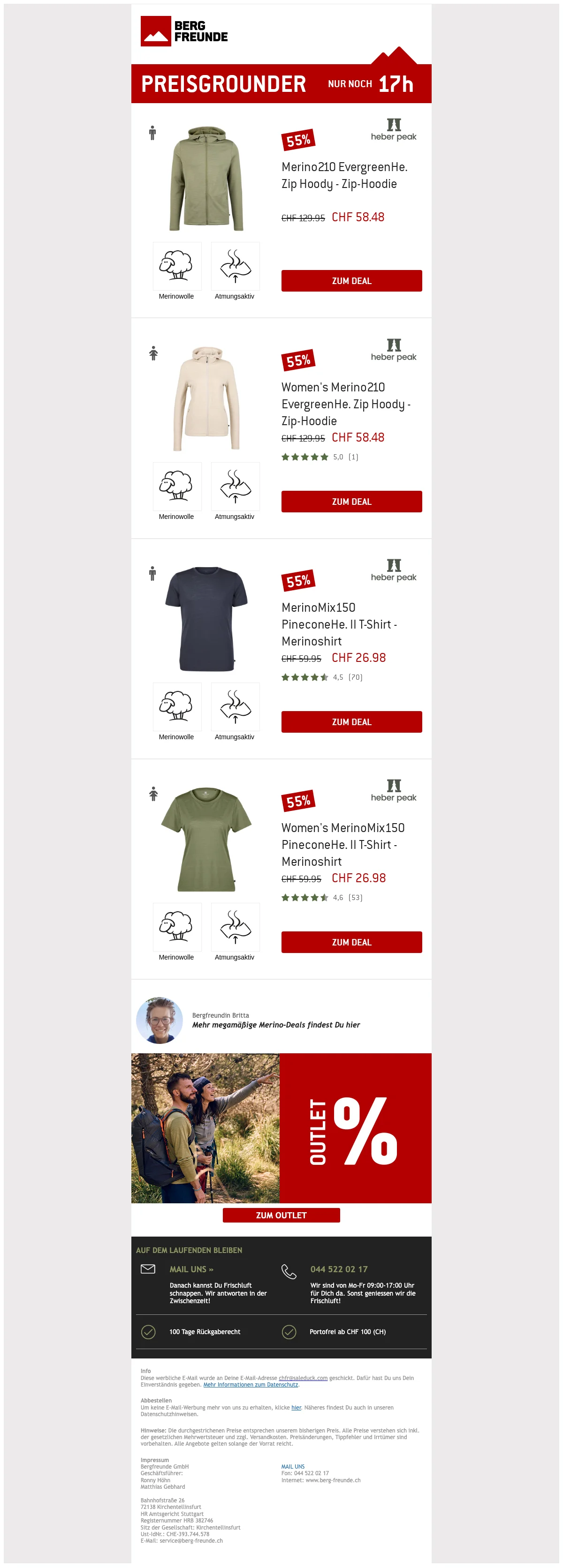Tap the ZUM OUTLET button
Screen dimensions: 563x1568
pos(281,1215)
